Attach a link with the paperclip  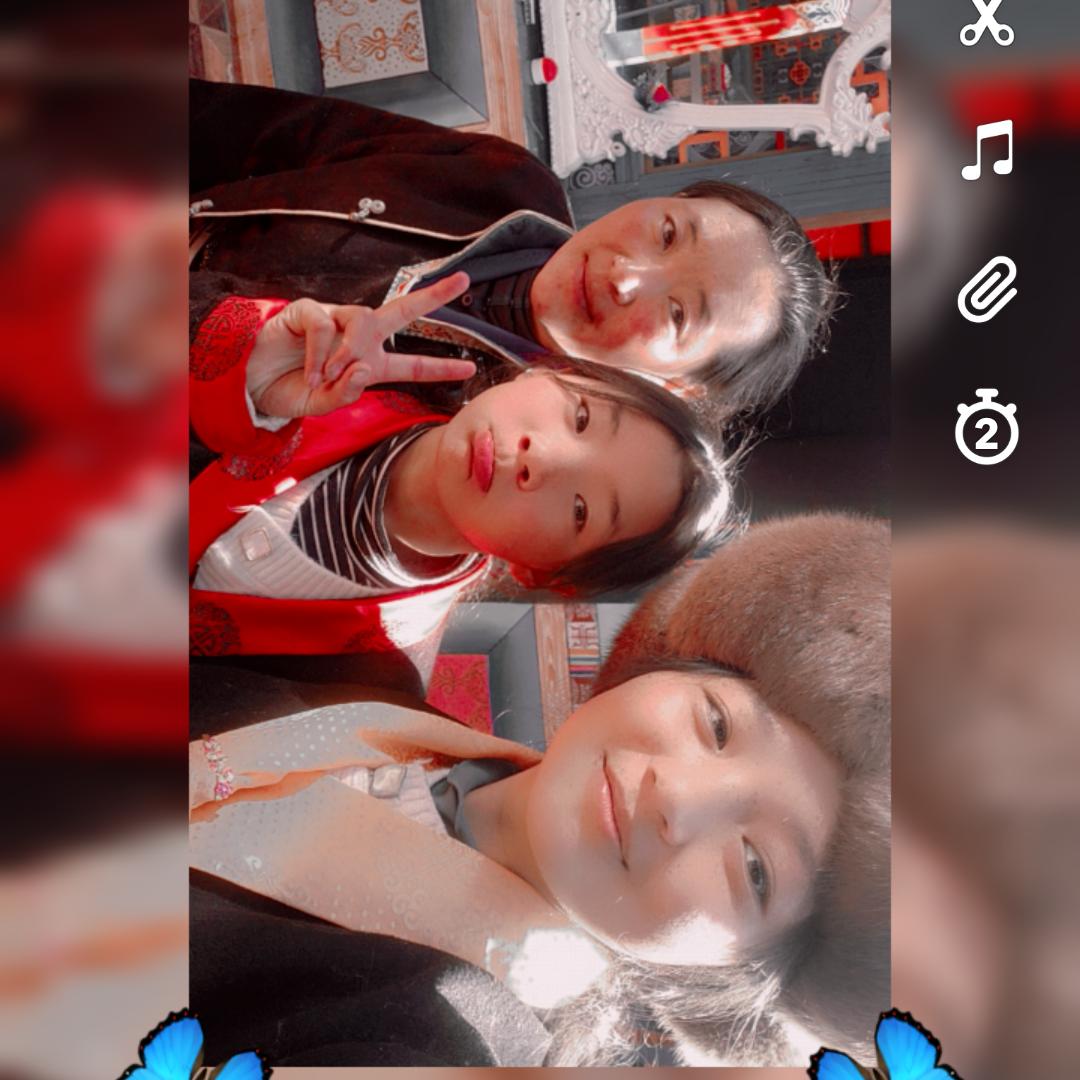pos(987,289)
